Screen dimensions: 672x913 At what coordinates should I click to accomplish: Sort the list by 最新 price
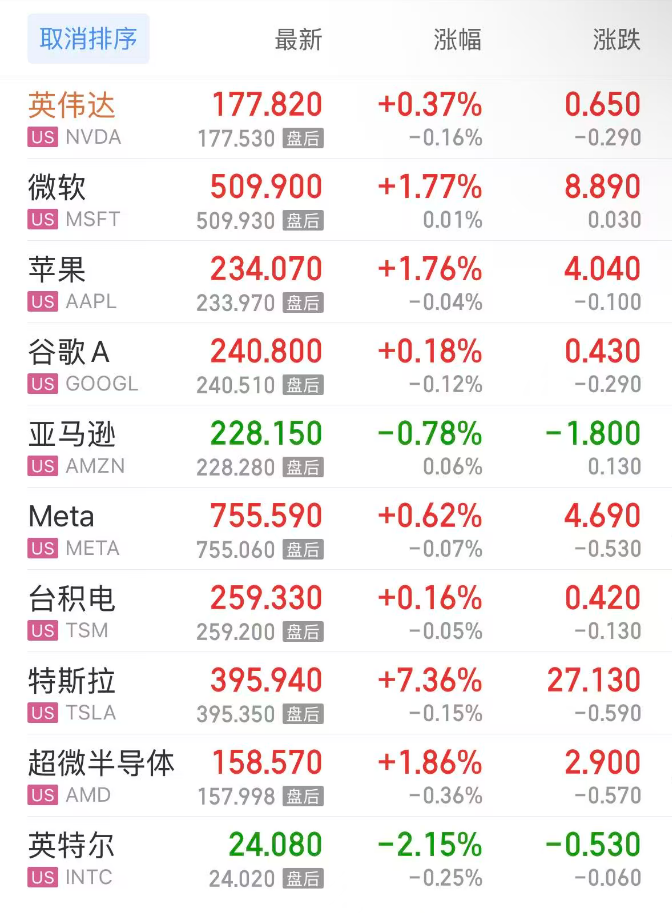point(298,40)
